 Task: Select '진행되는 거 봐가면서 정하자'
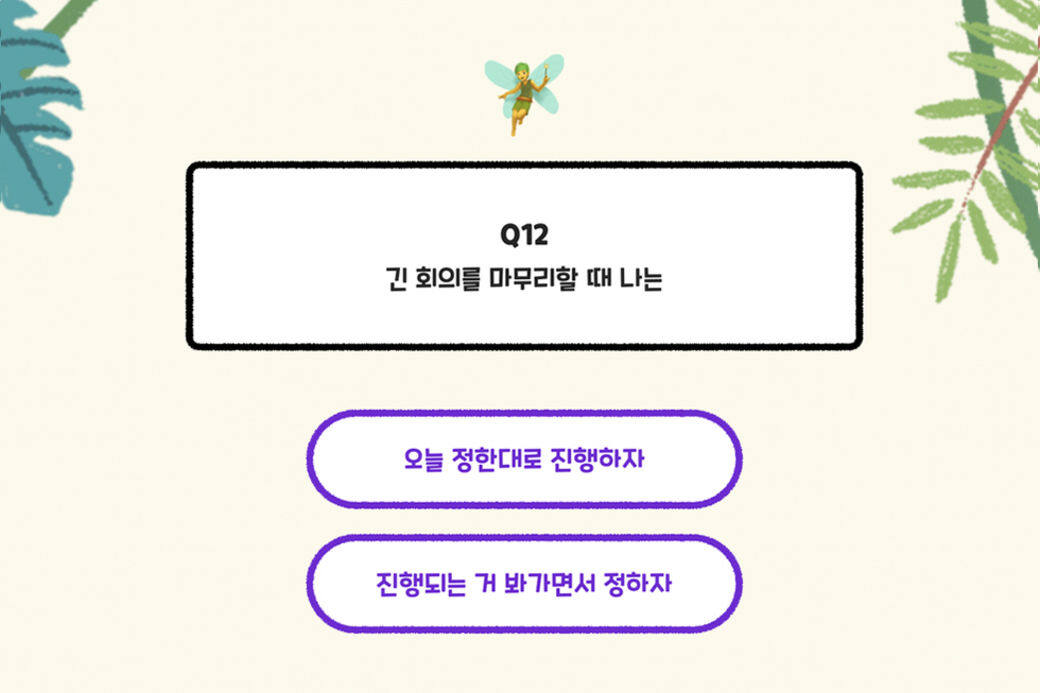[x=523, y=584]
